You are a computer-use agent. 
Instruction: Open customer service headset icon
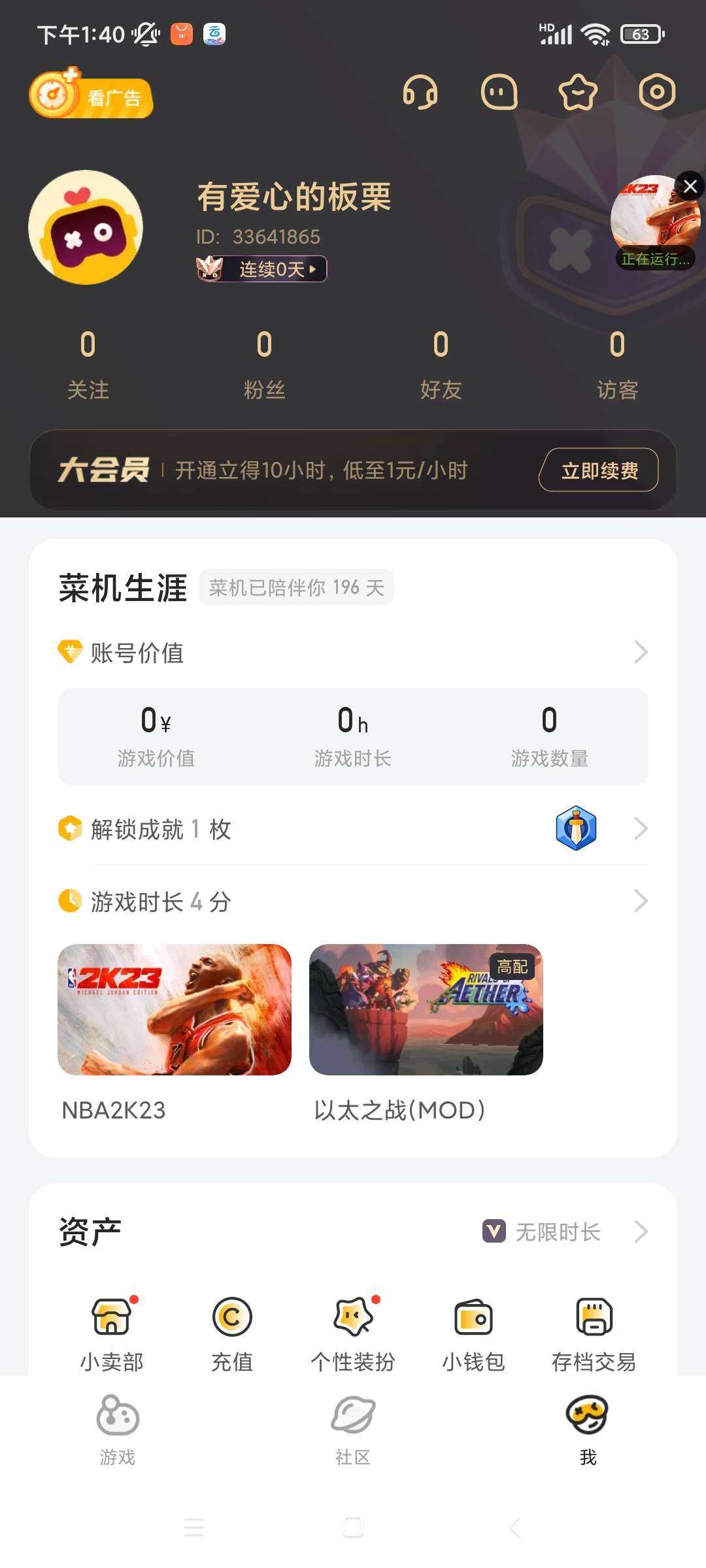(x=420, y=92)
